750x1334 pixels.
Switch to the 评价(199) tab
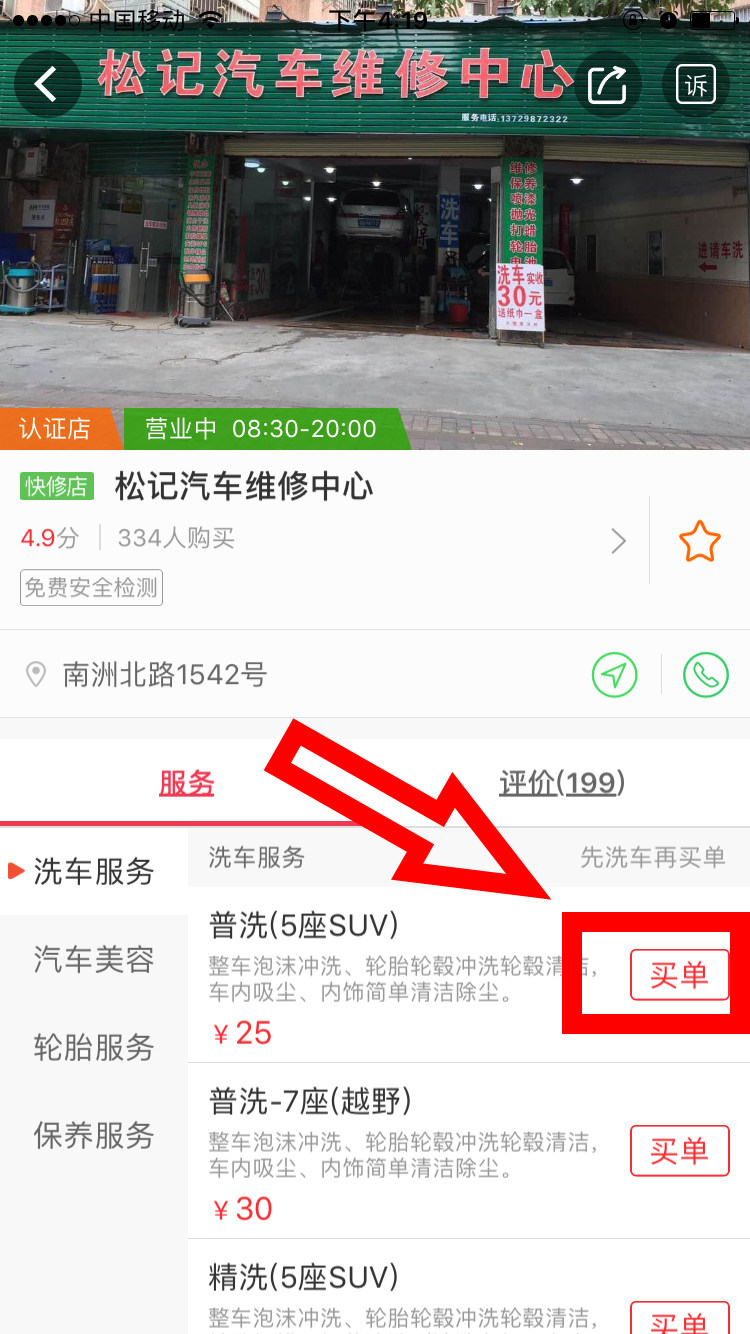[562, 783]
